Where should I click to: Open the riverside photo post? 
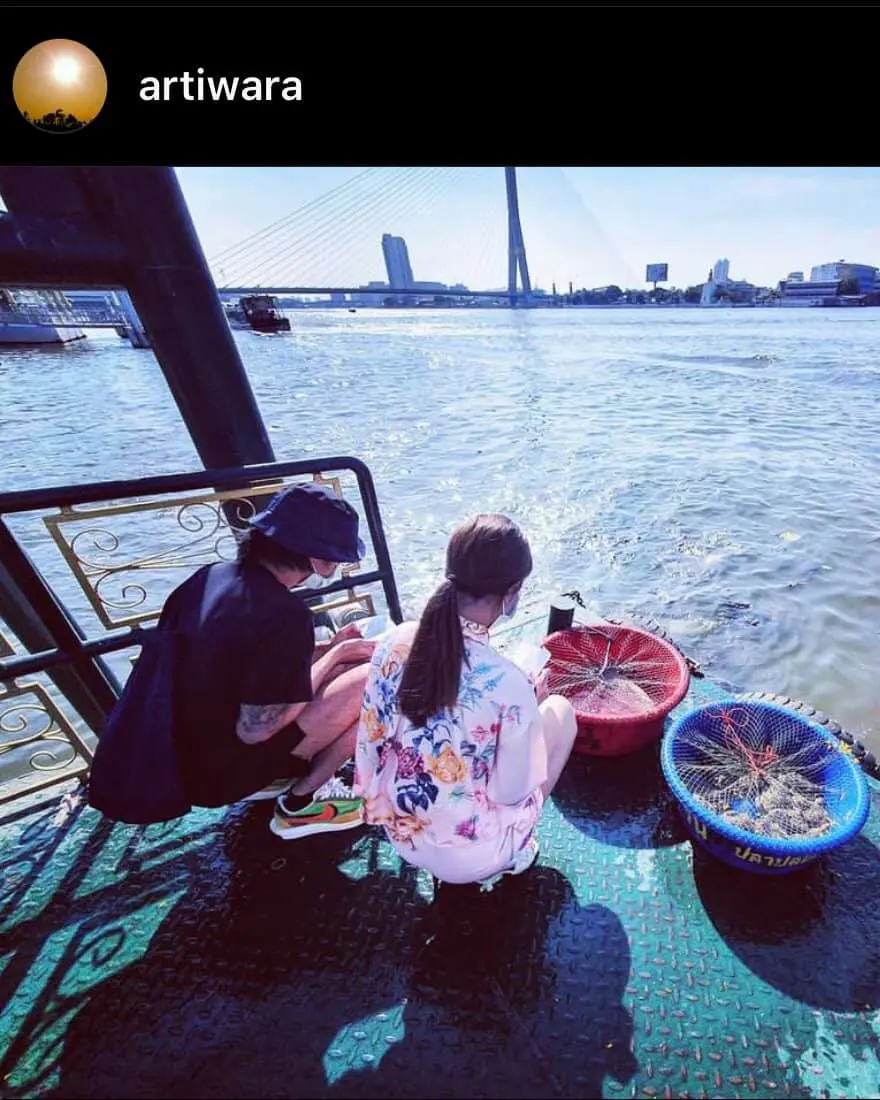pos(440,632)
